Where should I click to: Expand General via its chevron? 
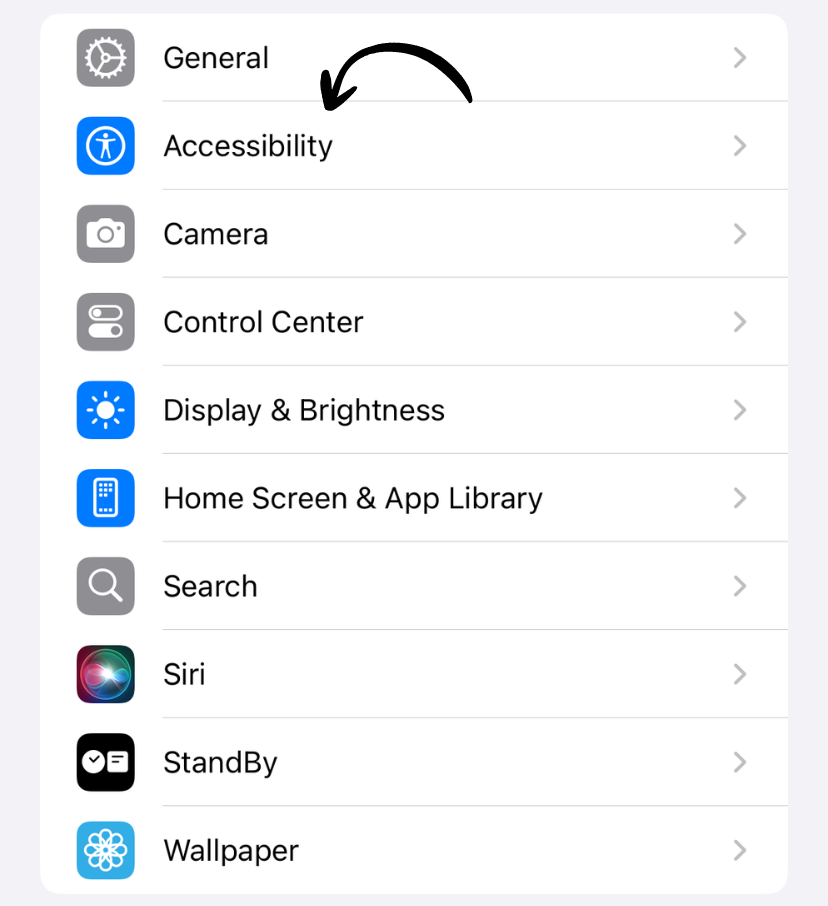click(740, 58)
